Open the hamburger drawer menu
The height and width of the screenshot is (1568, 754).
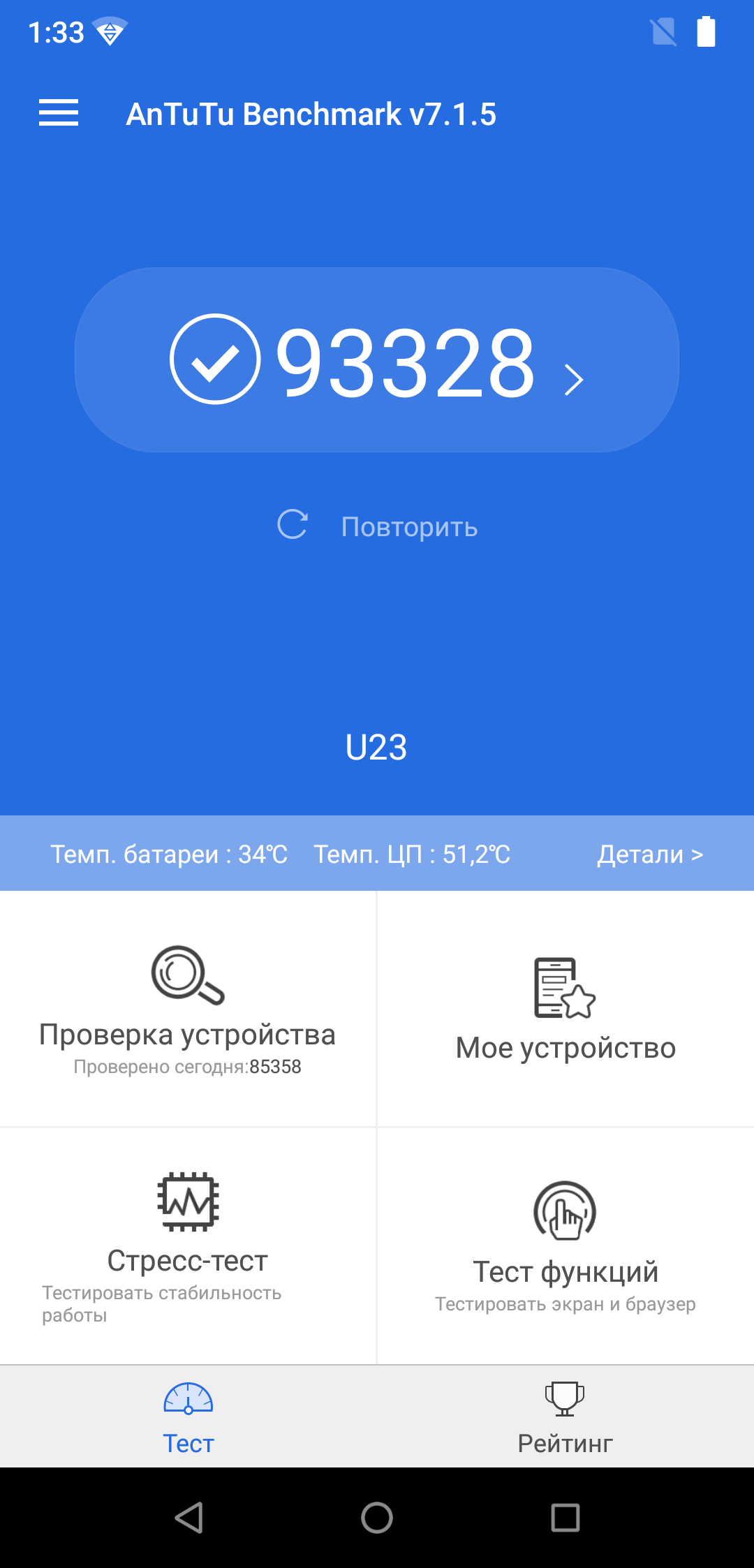click(x=59, y=113)
